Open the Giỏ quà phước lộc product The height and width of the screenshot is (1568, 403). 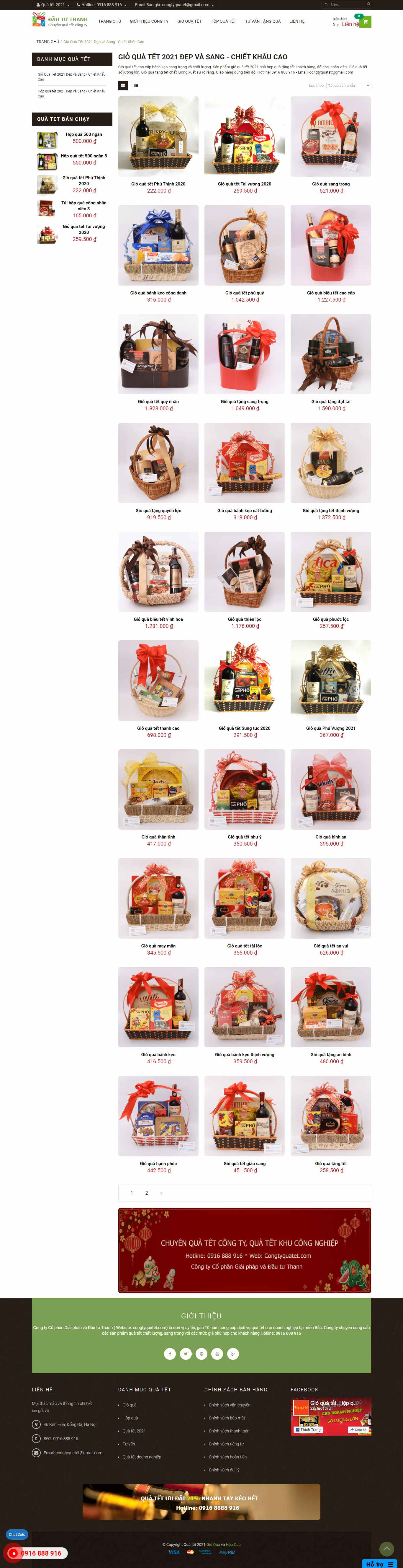point(331,619)
